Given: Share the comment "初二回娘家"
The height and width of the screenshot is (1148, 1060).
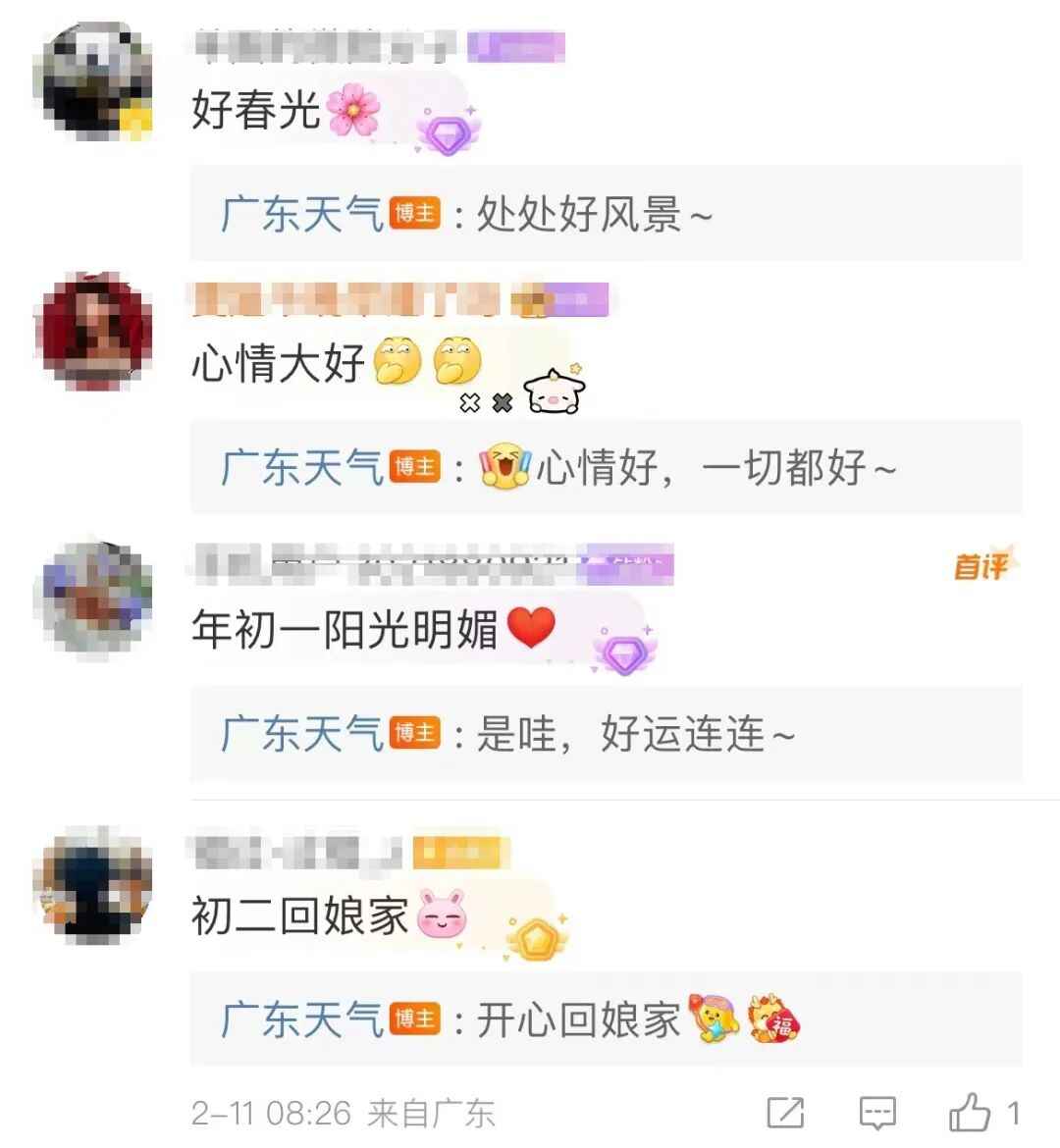Looking at the screenshot, I should [785, 1113].
